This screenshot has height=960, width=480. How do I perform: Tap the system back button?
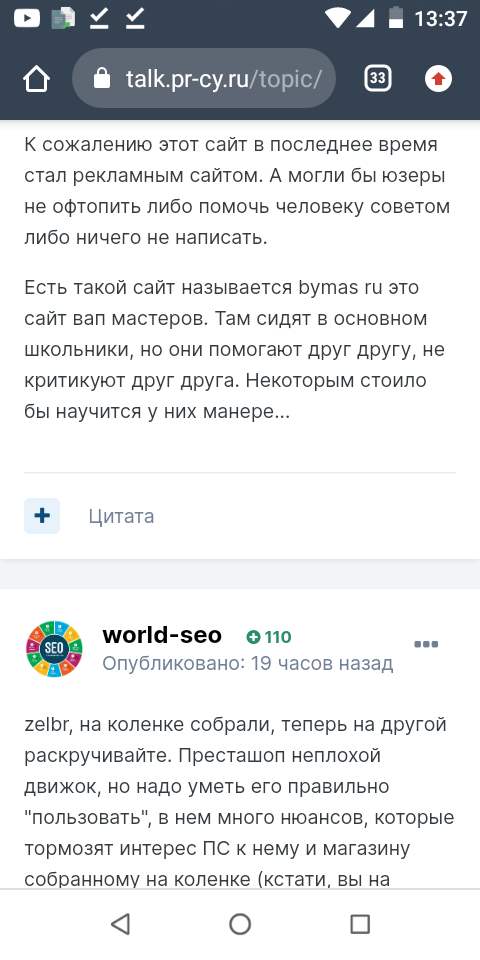(120, 924)
